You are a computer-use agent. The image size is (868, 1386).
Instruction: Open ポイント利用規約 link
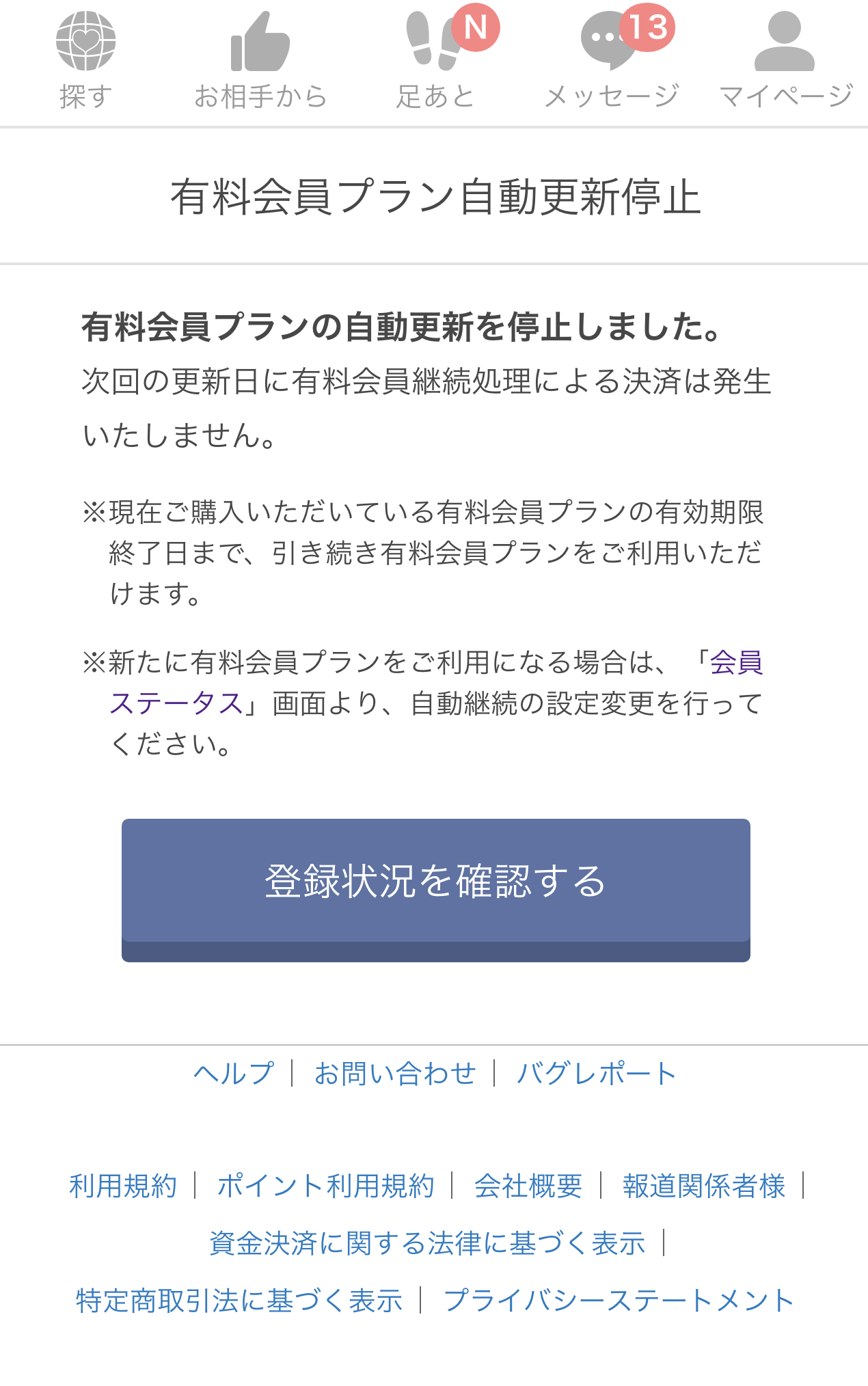pyautogui.click(x=325, y=1186)
